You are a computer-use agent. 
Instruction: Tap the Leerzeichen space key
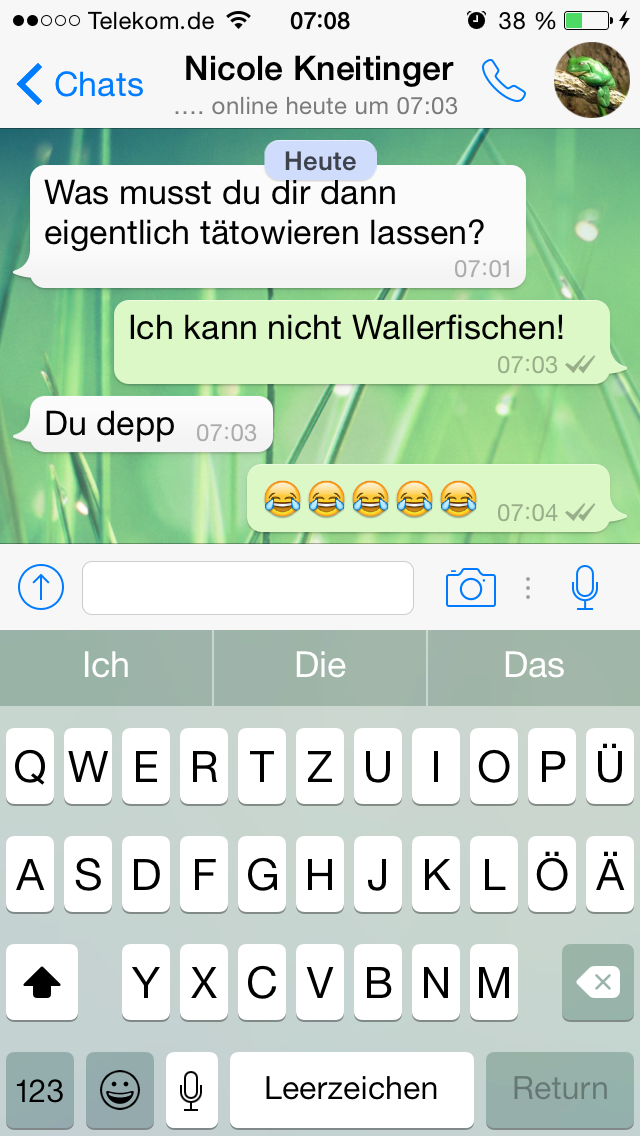pyautogui.click(x=351, y=1089)
